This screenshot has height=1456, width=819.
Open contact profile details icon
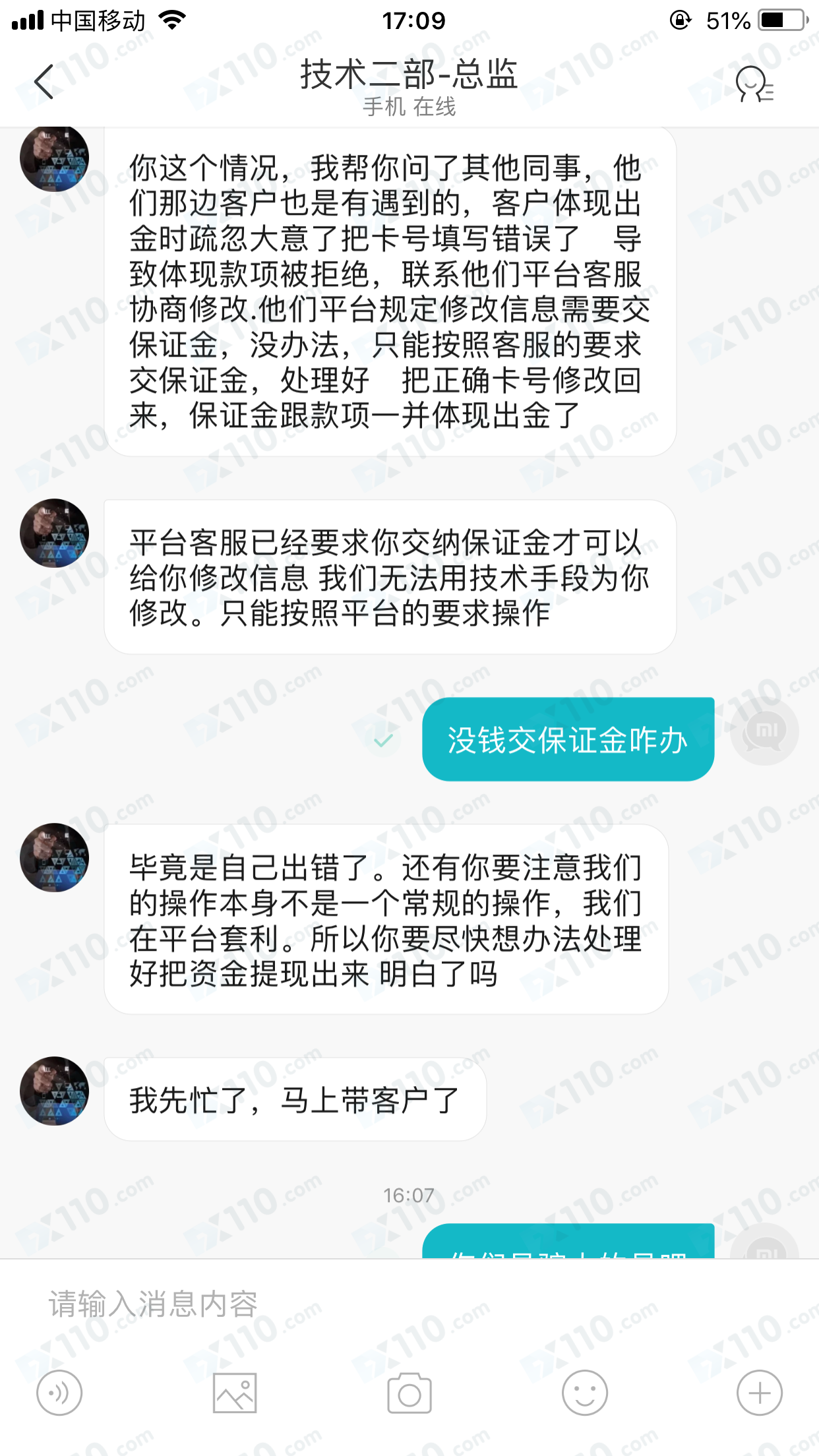coord(754,84)
